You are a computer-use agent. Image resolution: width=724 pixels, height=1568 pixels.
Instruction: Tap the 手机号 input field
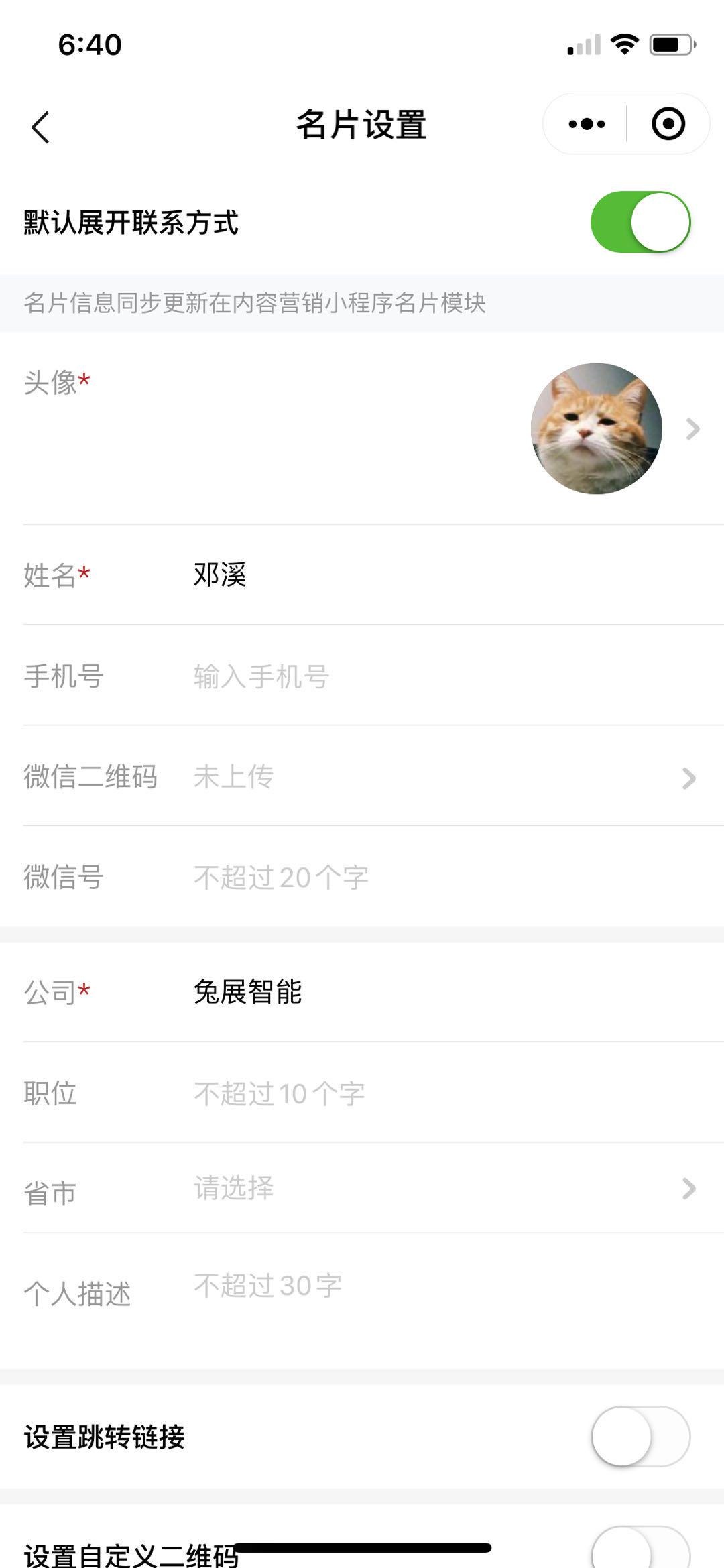pyautogui.click(x=442, y=676)
